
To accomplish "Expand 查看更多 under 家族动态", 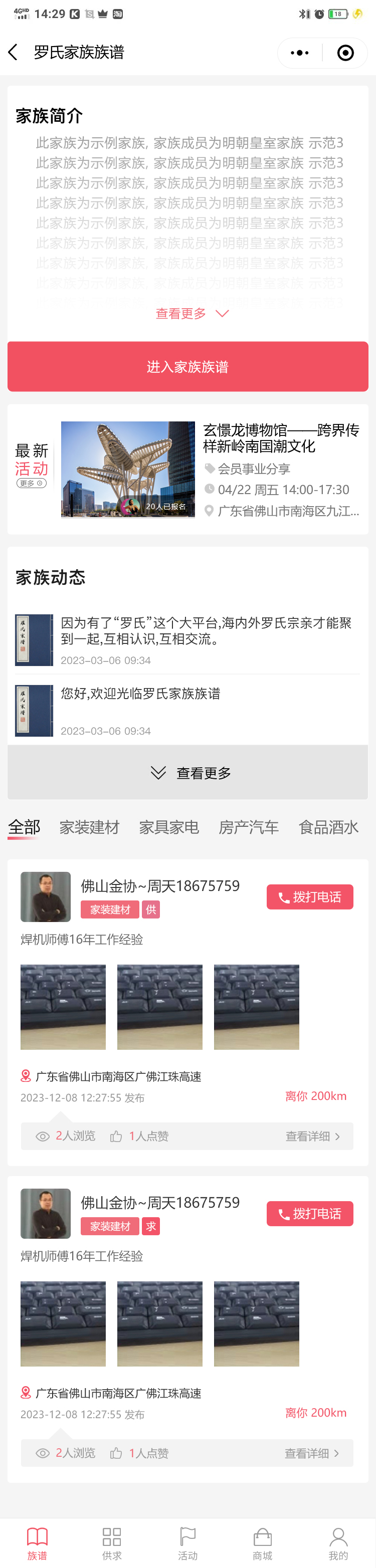I will click(x=187, y=772).
